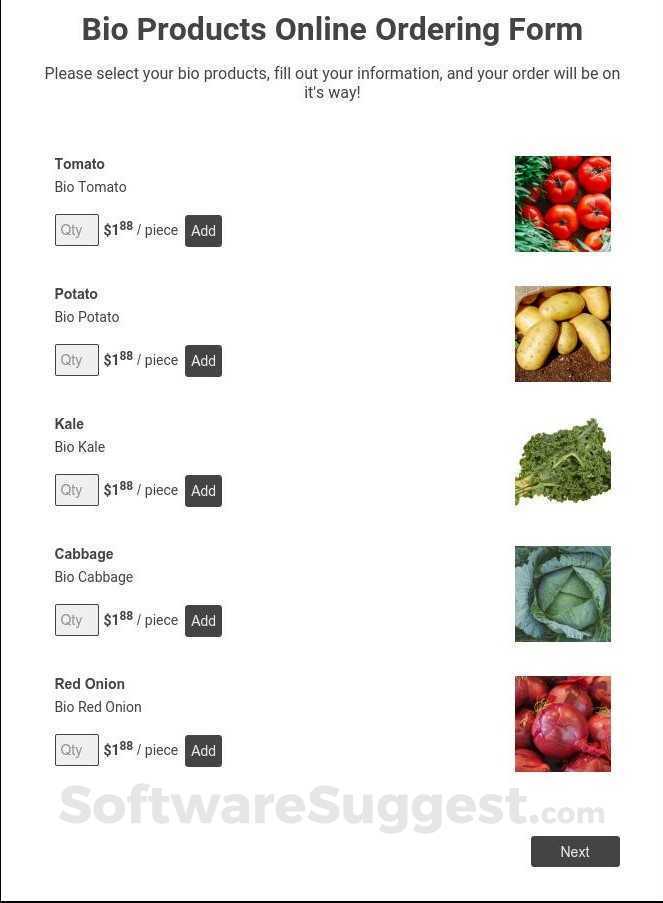Tap the Cabbage Qty input

pyautogui.click(x=76, y=620)
